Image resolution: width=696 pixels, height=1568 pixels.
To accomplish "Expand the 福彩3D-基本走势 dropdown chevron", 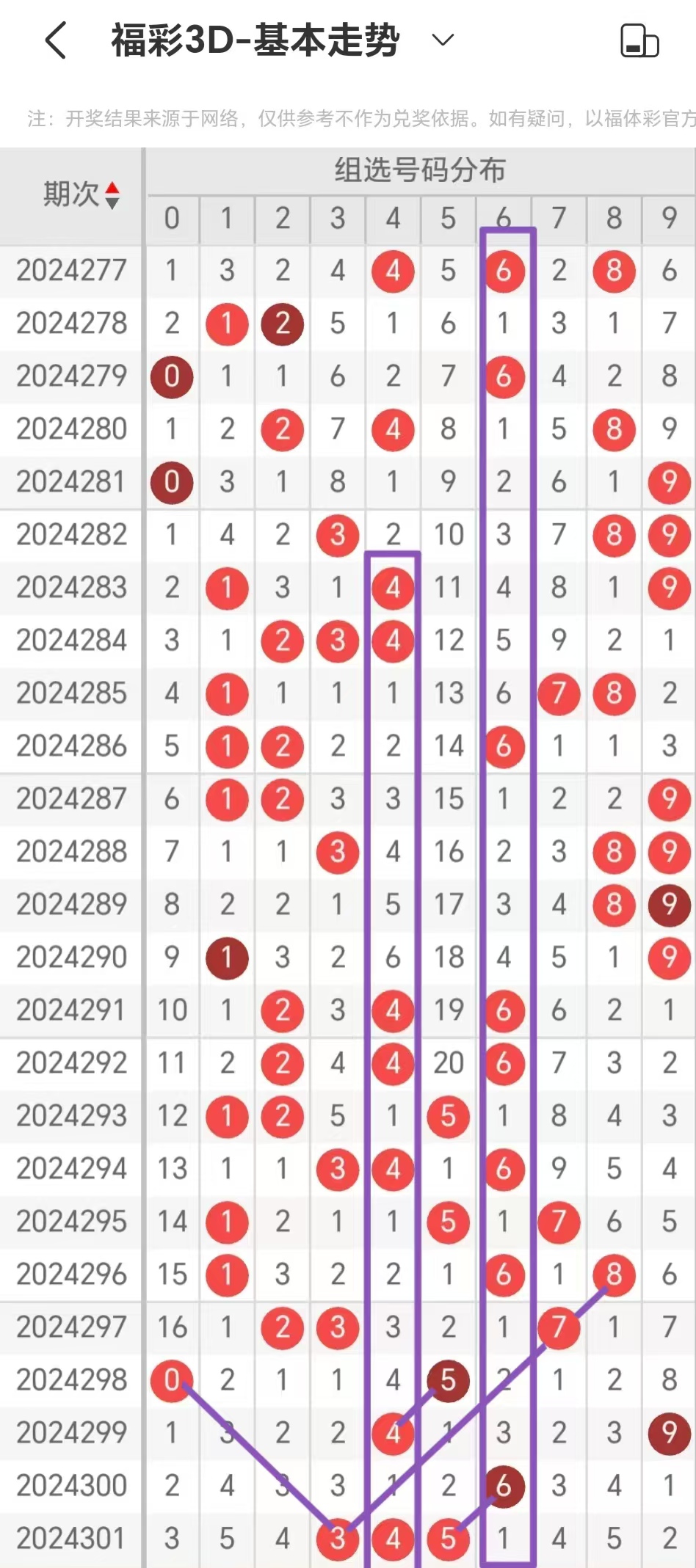I will pos(443,40).
